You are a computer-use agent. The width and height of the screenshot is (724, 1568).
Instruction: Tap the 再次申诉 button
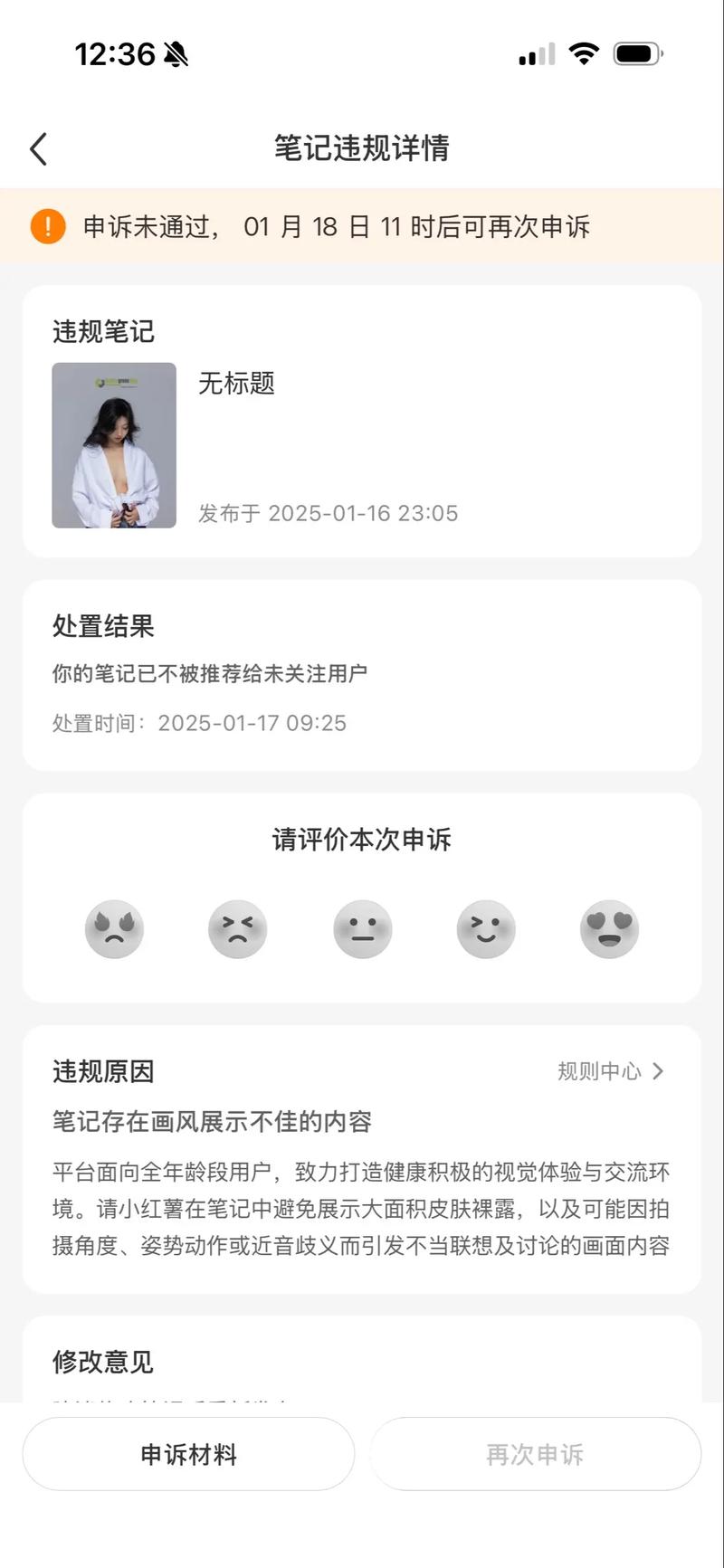[x=535, y=1454]
